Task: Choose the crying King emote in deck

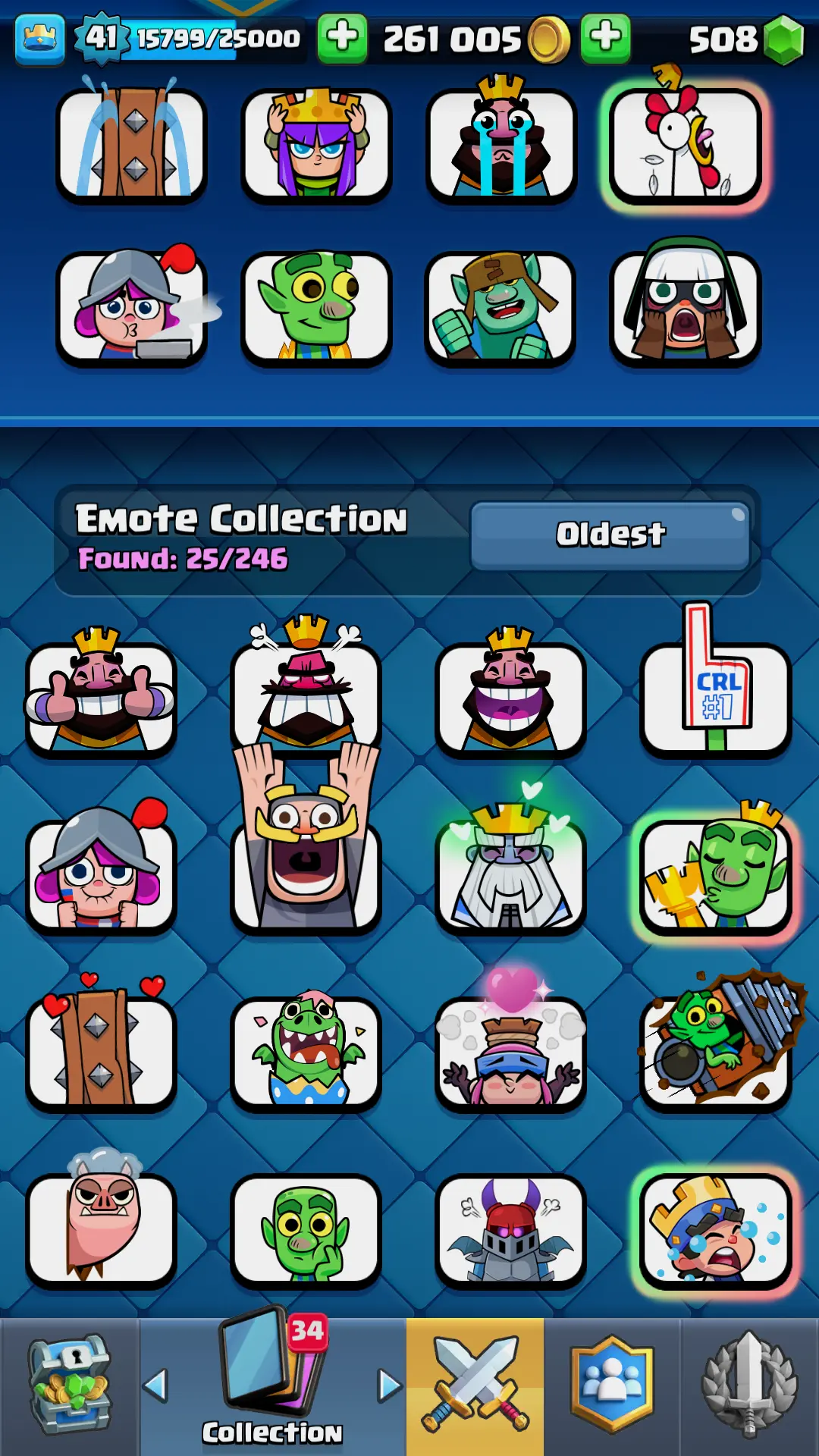Action: pos(500,146)
